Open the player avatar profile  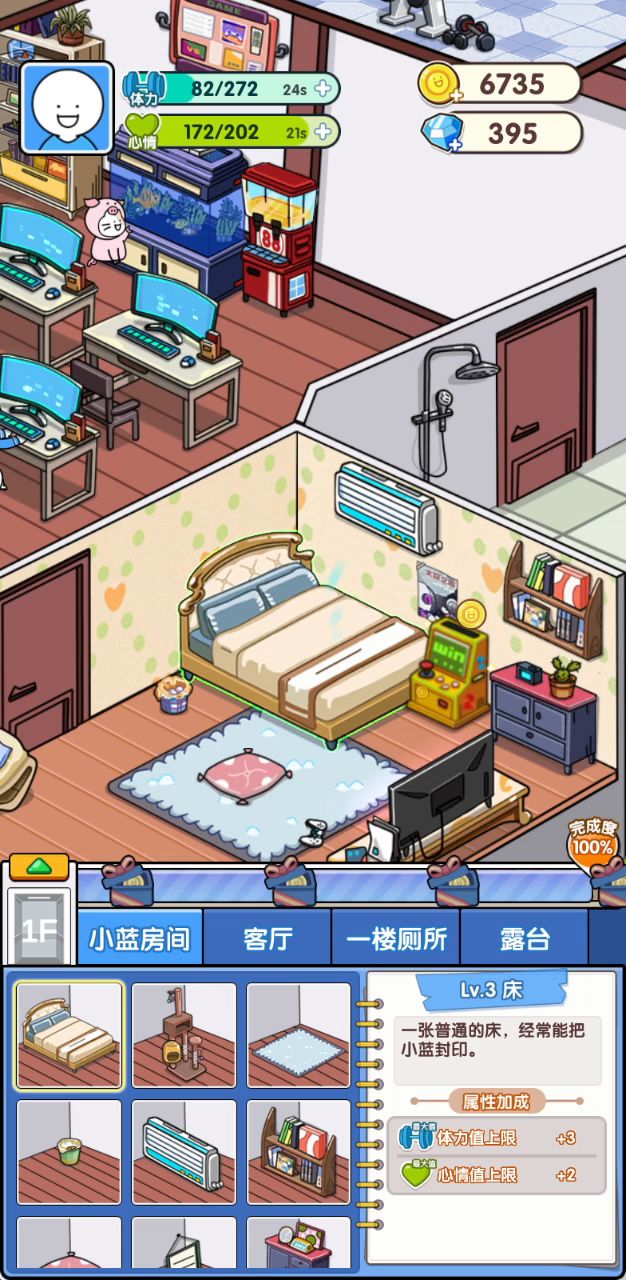[67, 107]
